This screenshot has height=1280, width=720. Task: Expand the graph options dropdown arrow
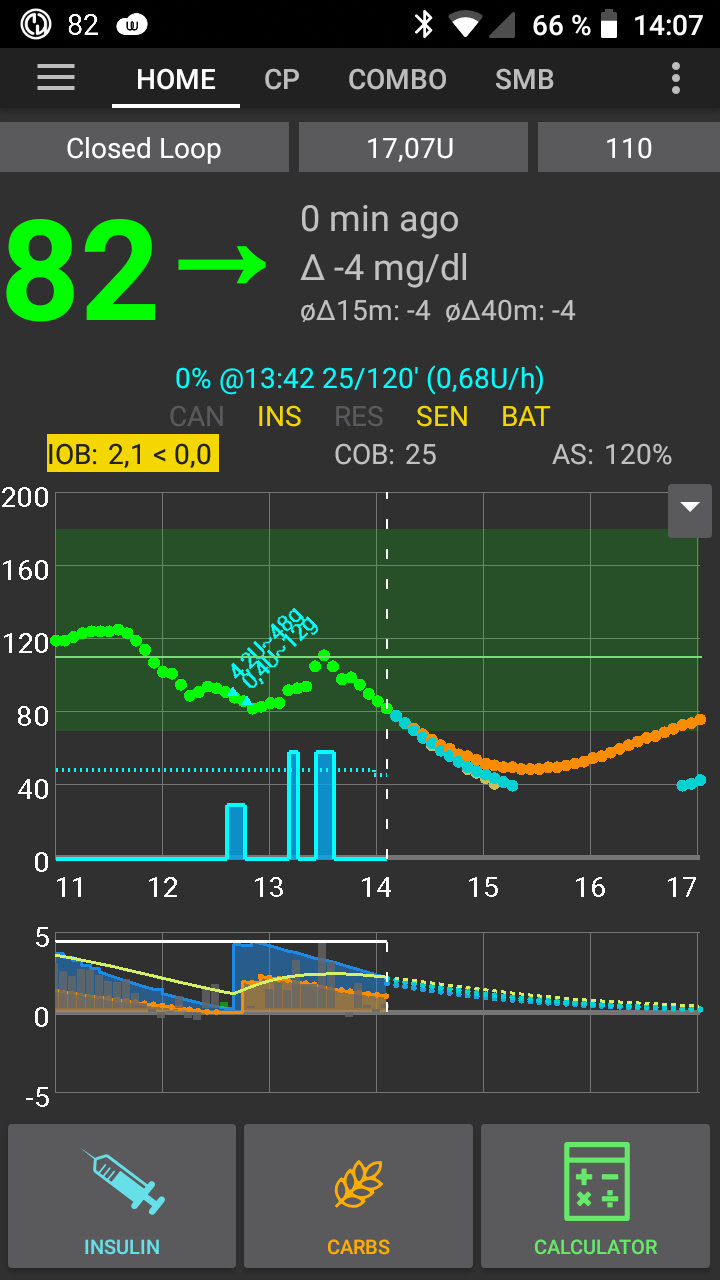pos(690,507)
